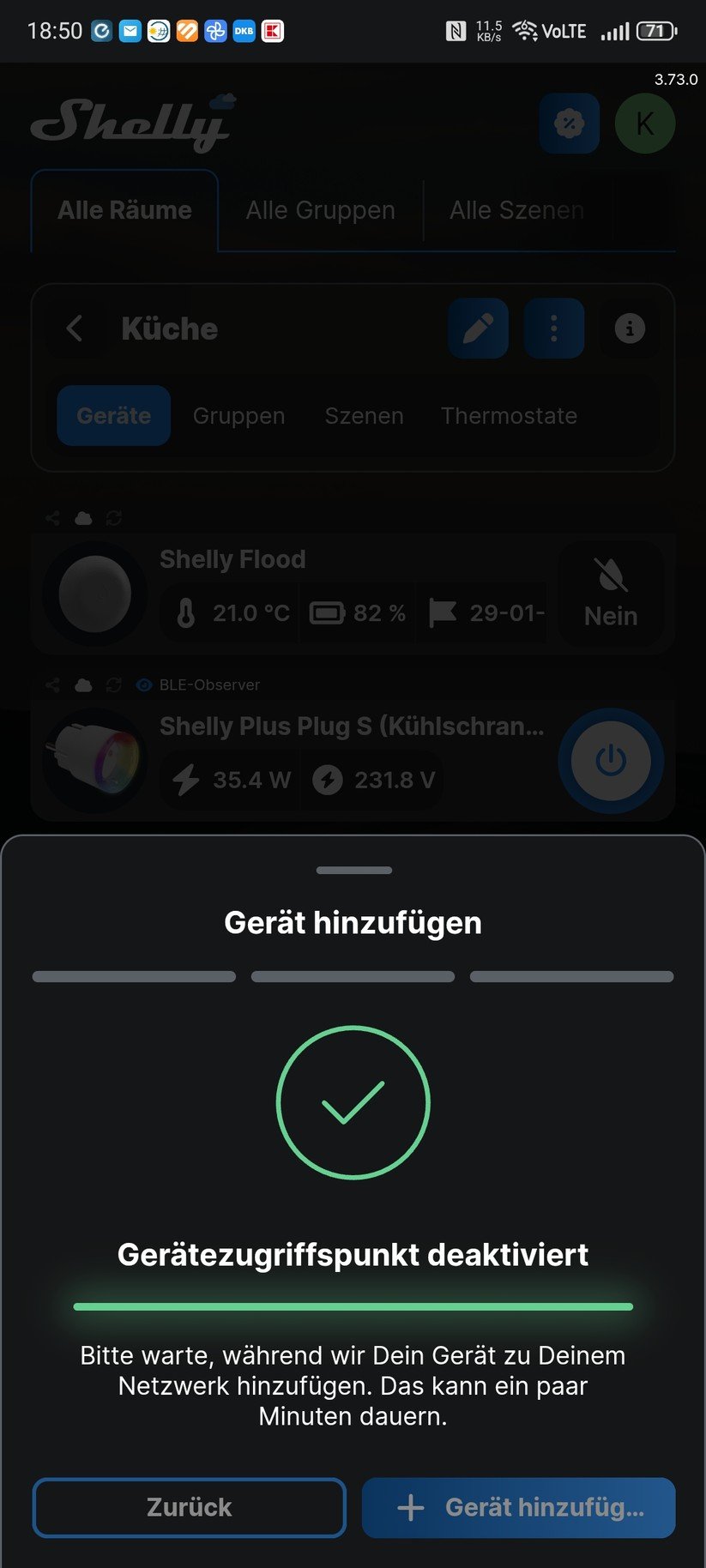This screenshot has height=1568, width=706.
Task: Toggle the power button on Shelly Plus Plug S
Action: click(610, 760)
